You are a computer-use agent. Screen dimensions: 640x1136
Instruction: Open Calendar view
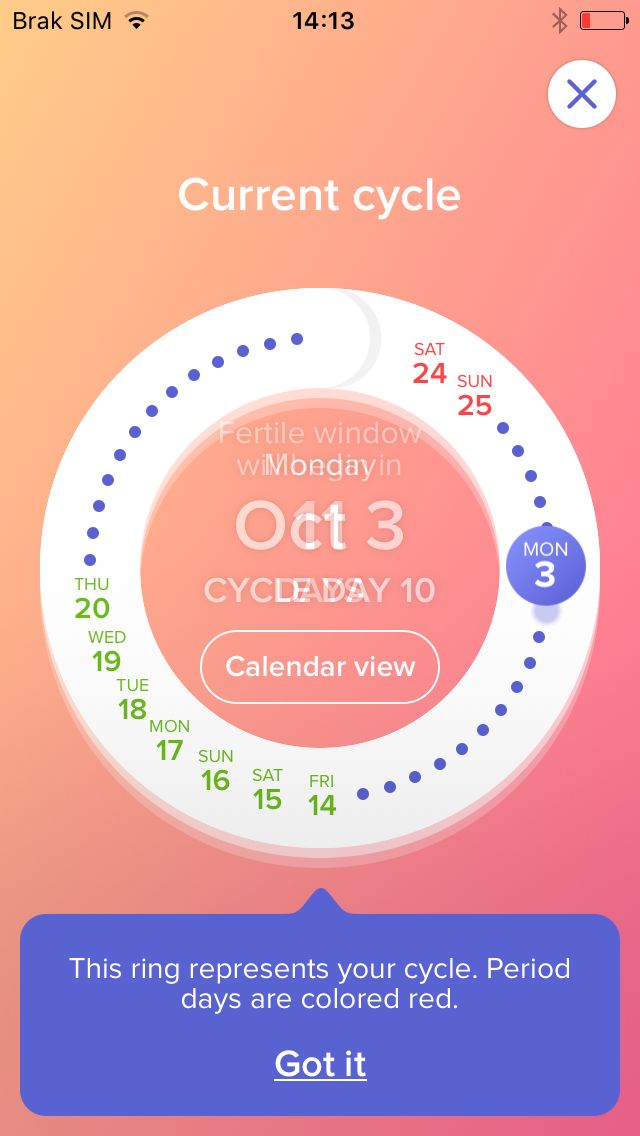tap(320, 667)
